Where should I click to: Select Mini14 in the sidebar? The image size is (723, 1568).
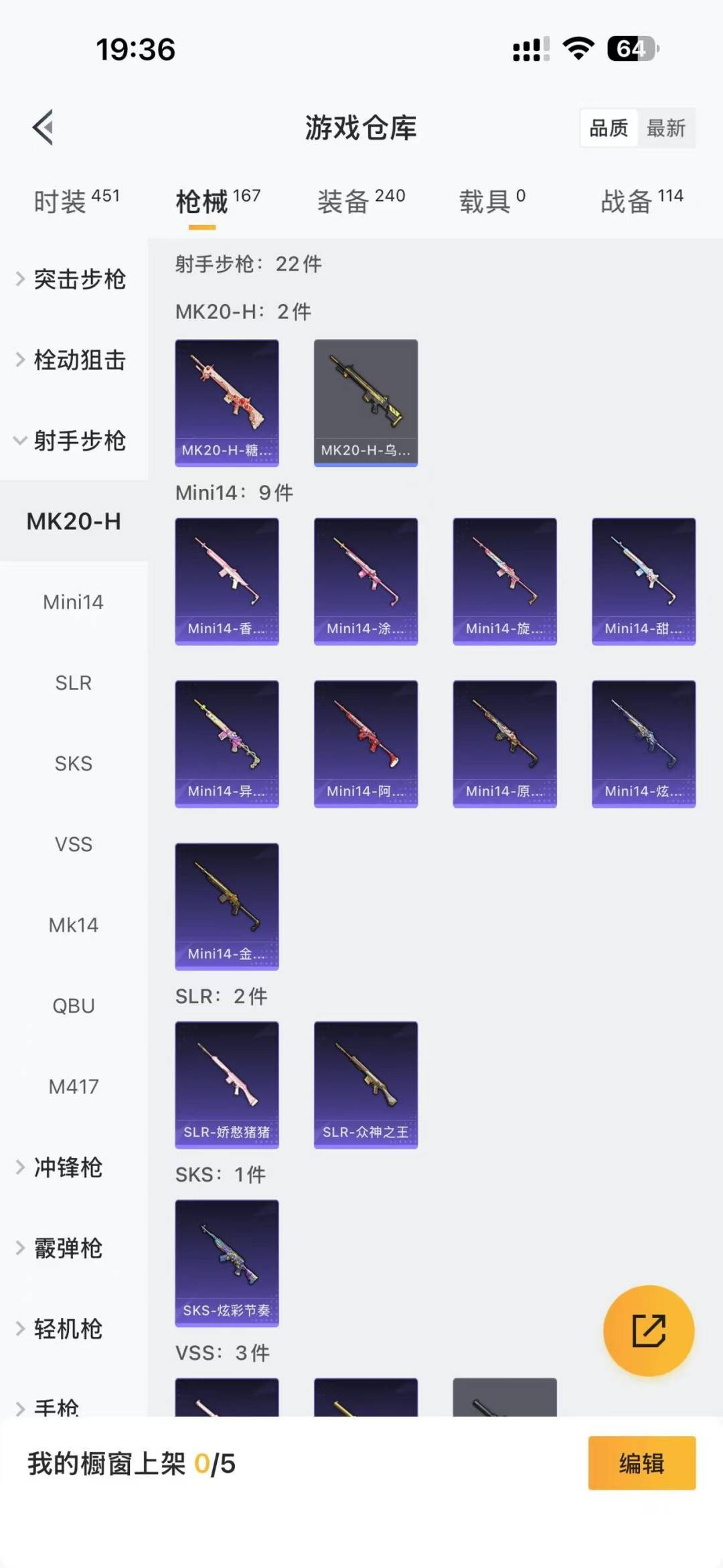72,601
